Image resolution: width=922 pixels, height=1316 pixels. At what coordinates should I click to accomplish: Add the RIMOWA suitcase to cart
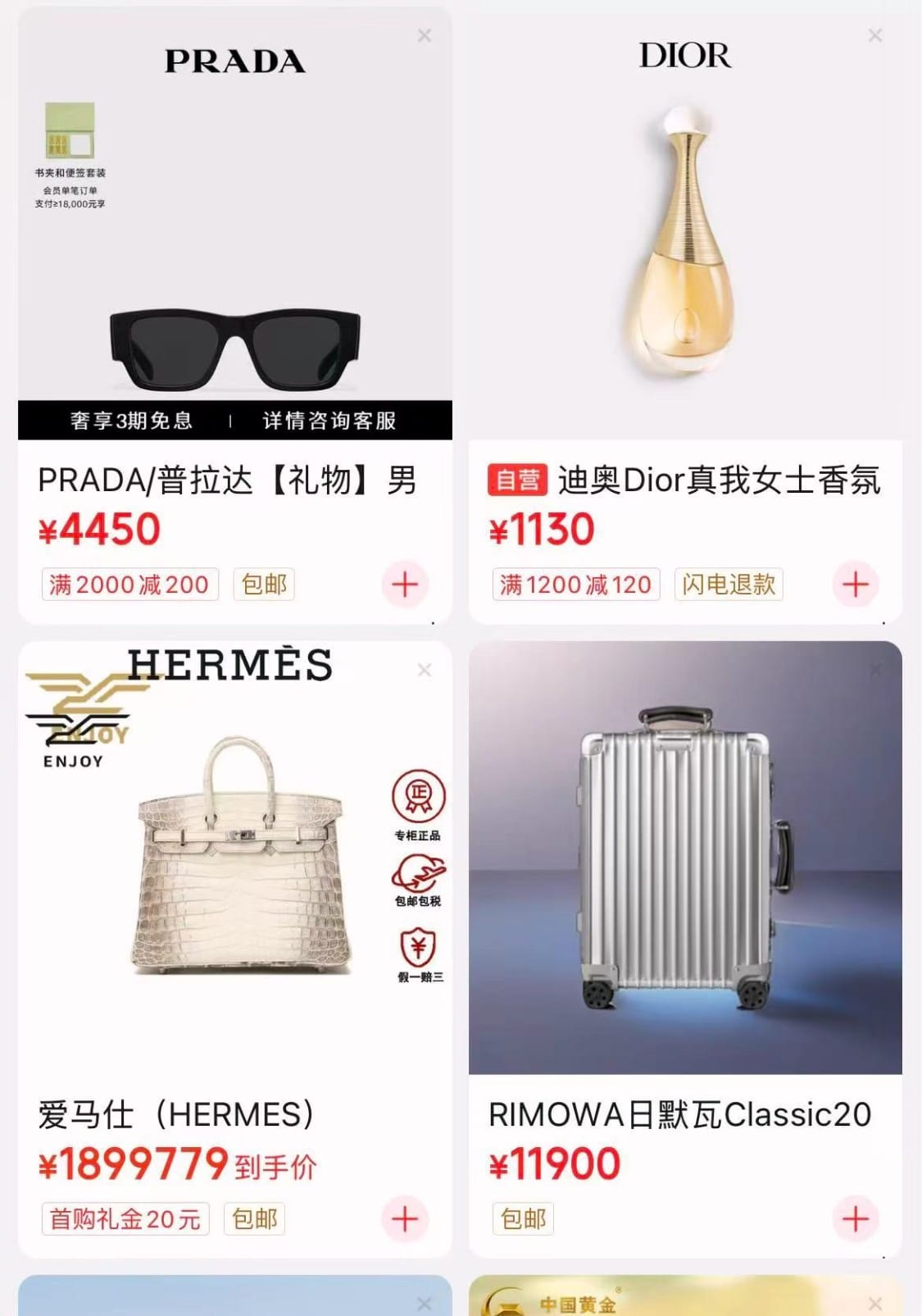(856, 1219)
